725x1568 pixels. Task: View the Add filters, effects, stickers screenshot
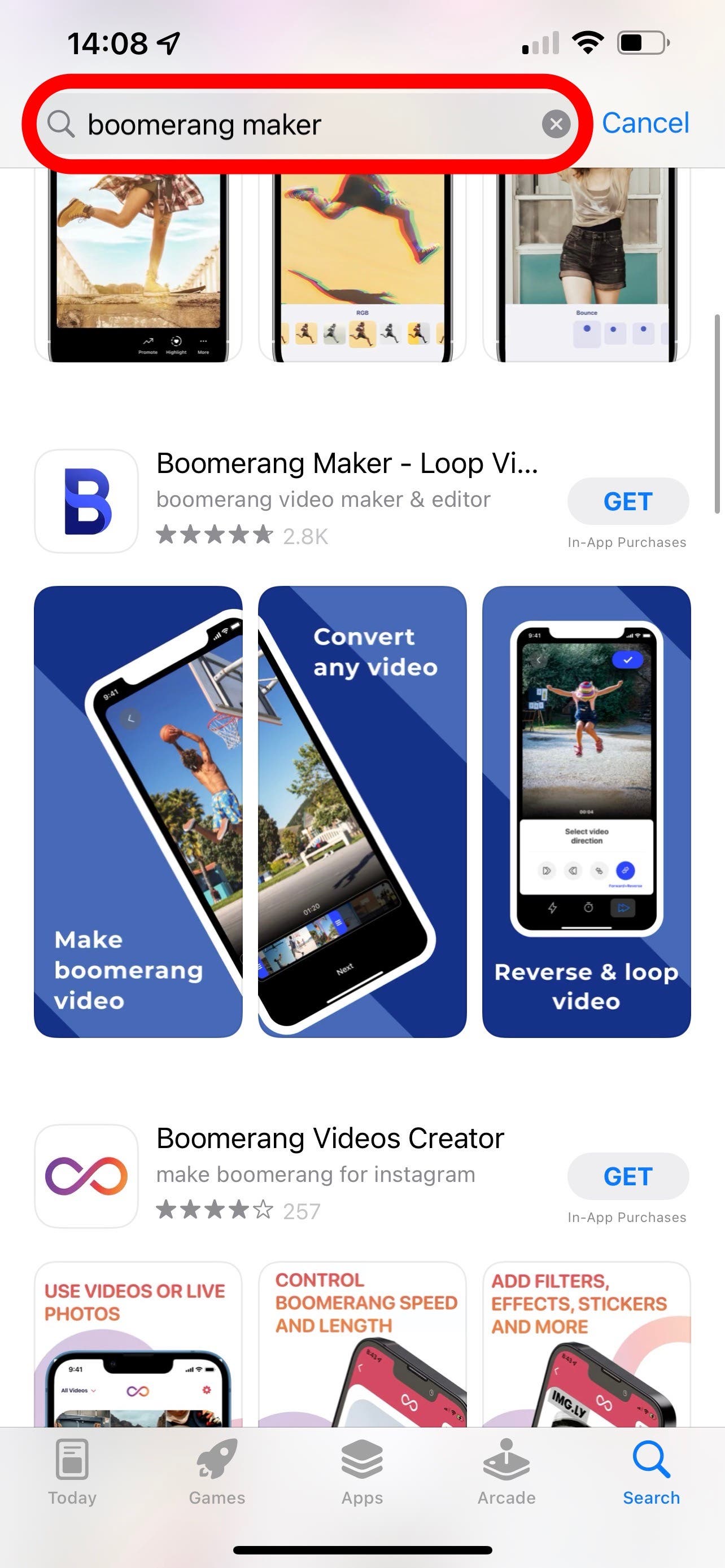coord(586,1344)
